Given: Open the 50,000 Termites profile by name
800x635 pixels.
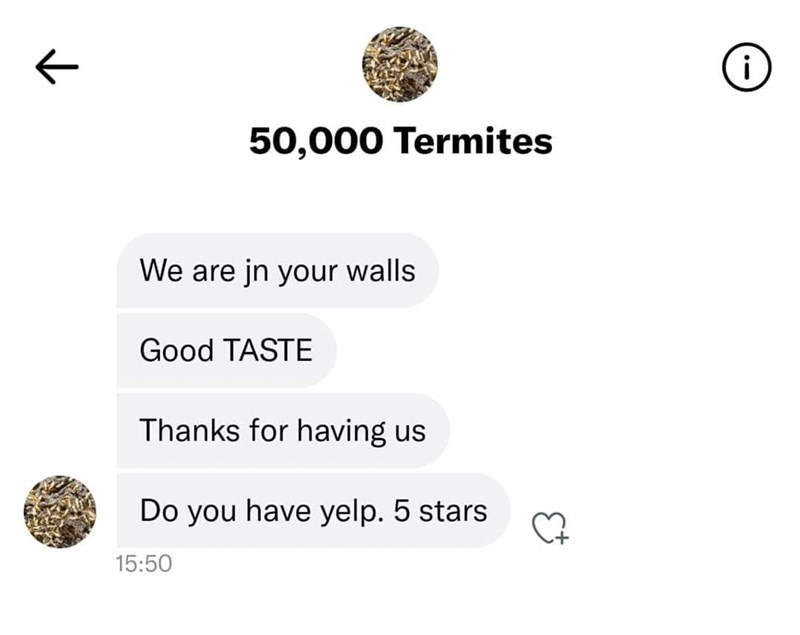Looking at the screenshot, I should point(400,142).
